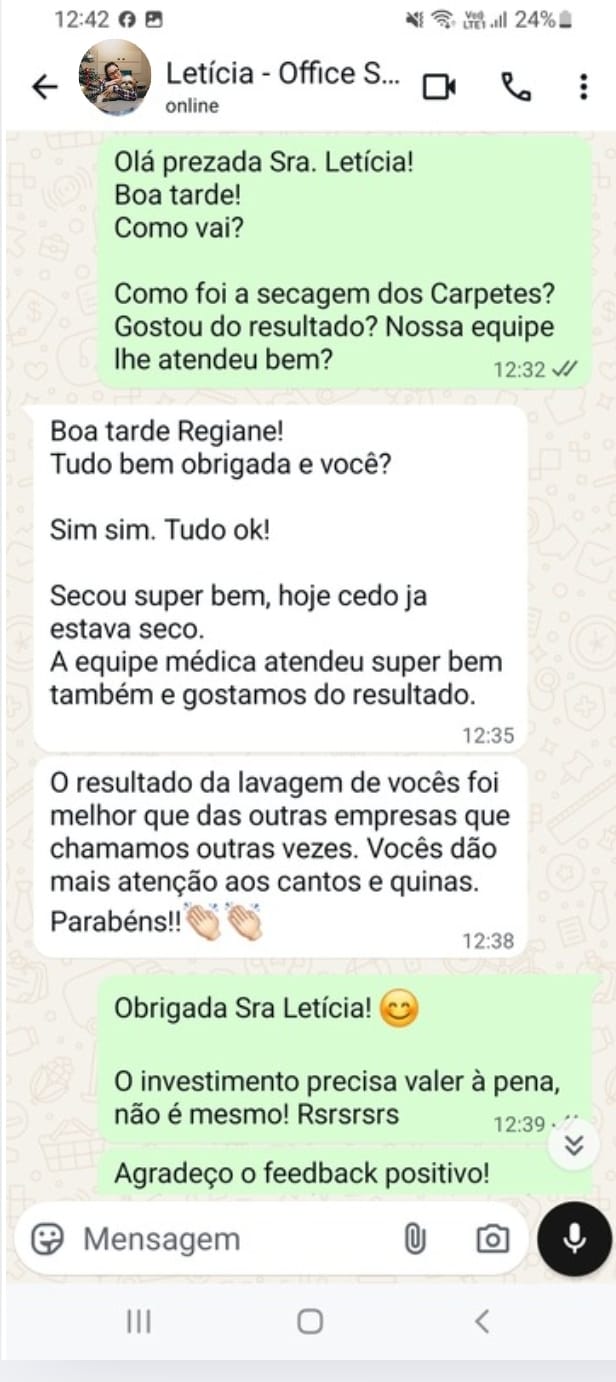Start a video call with Letícia
616x1382 pixels.
click(x=438, y=88)
